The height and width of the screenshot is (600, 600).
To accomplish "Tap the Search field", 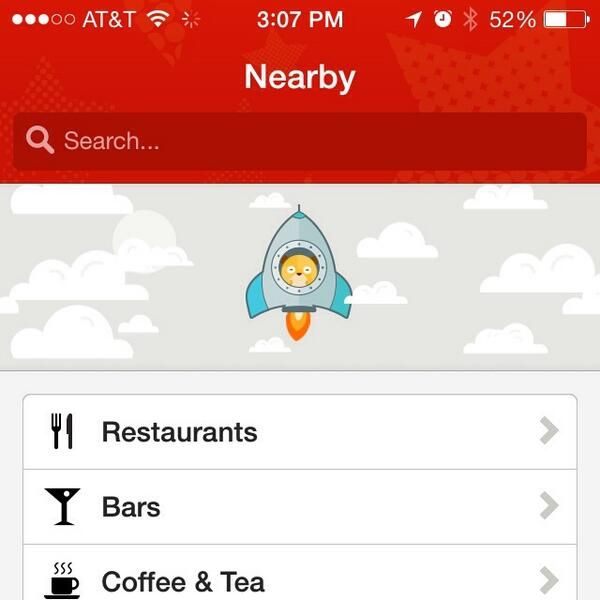I will [x=300, y=141].
